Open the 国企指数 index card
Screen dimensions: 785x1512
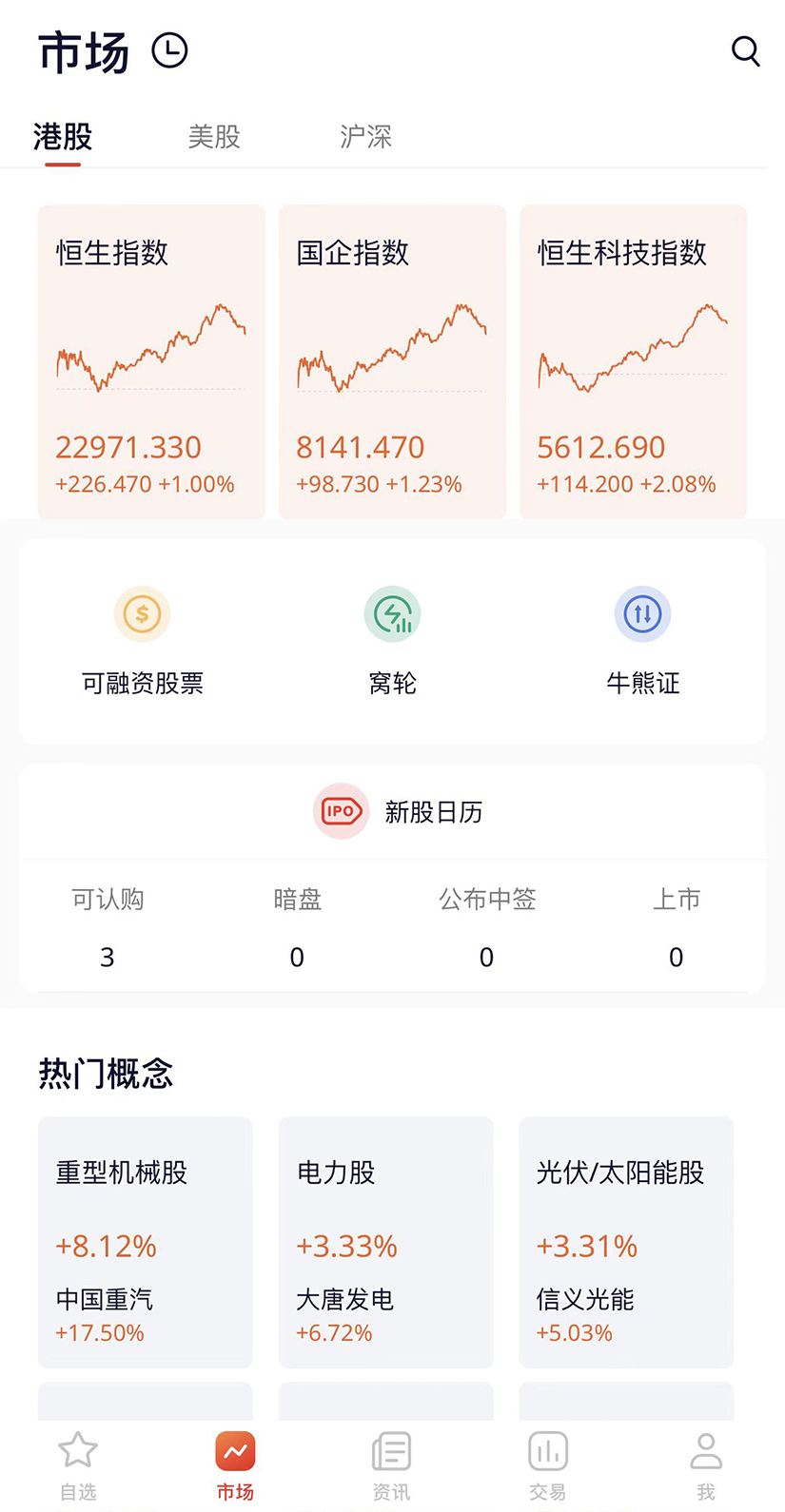392,361
